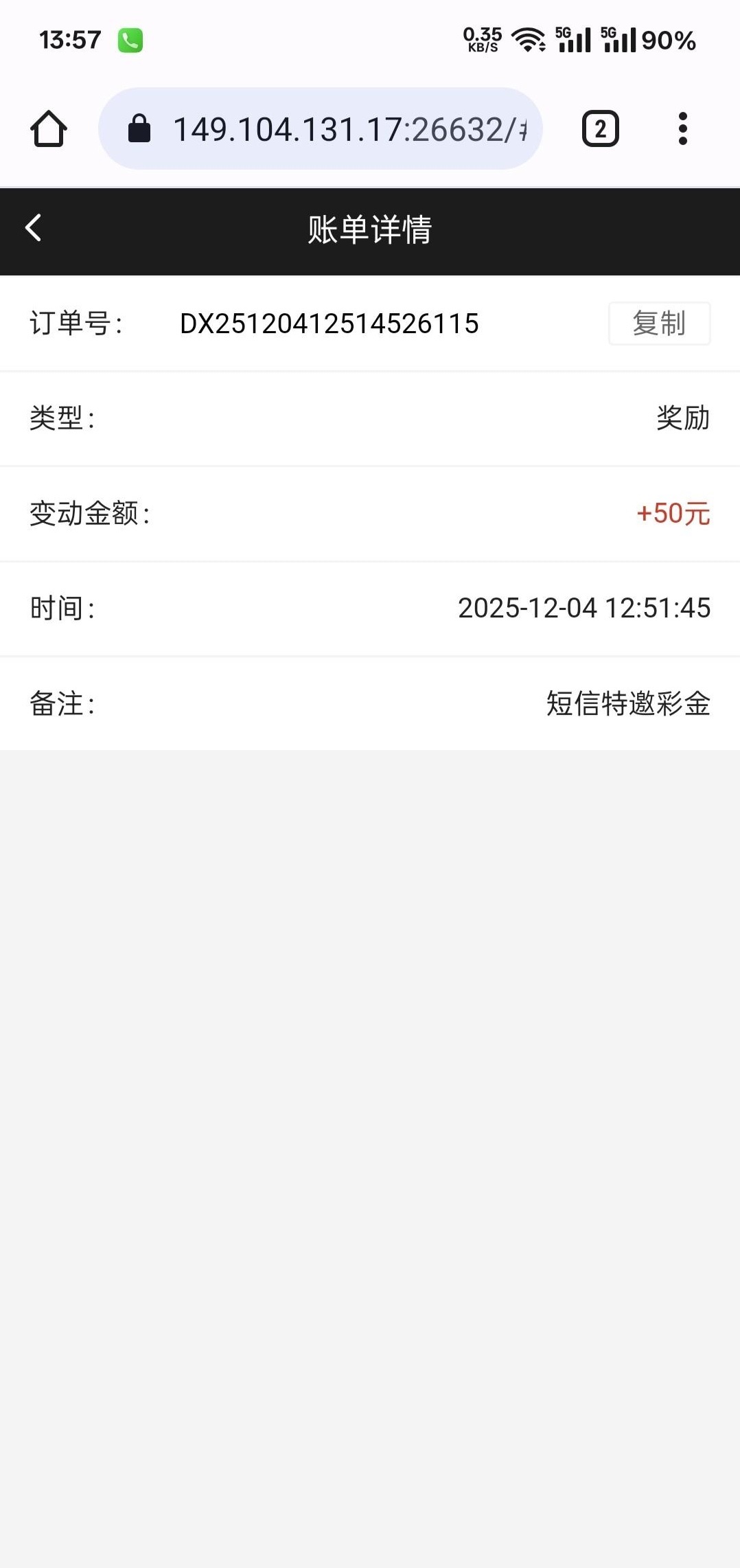This screenshot has width=740, height=1568.
Task: Open the browser home page
Action: pyautogui.click(x=49, y=129)
